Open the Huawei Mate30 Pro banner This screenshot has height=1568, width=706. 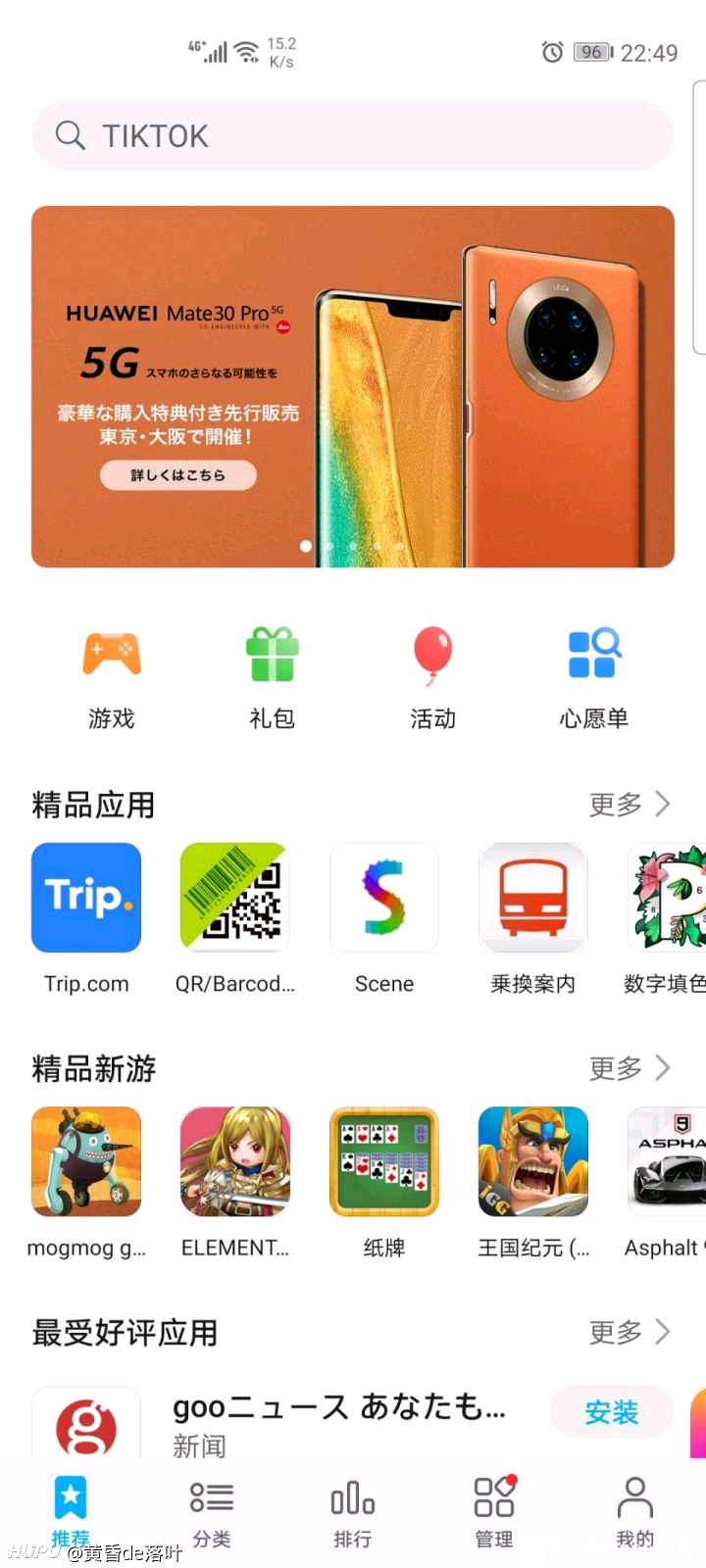click(353, 386)
